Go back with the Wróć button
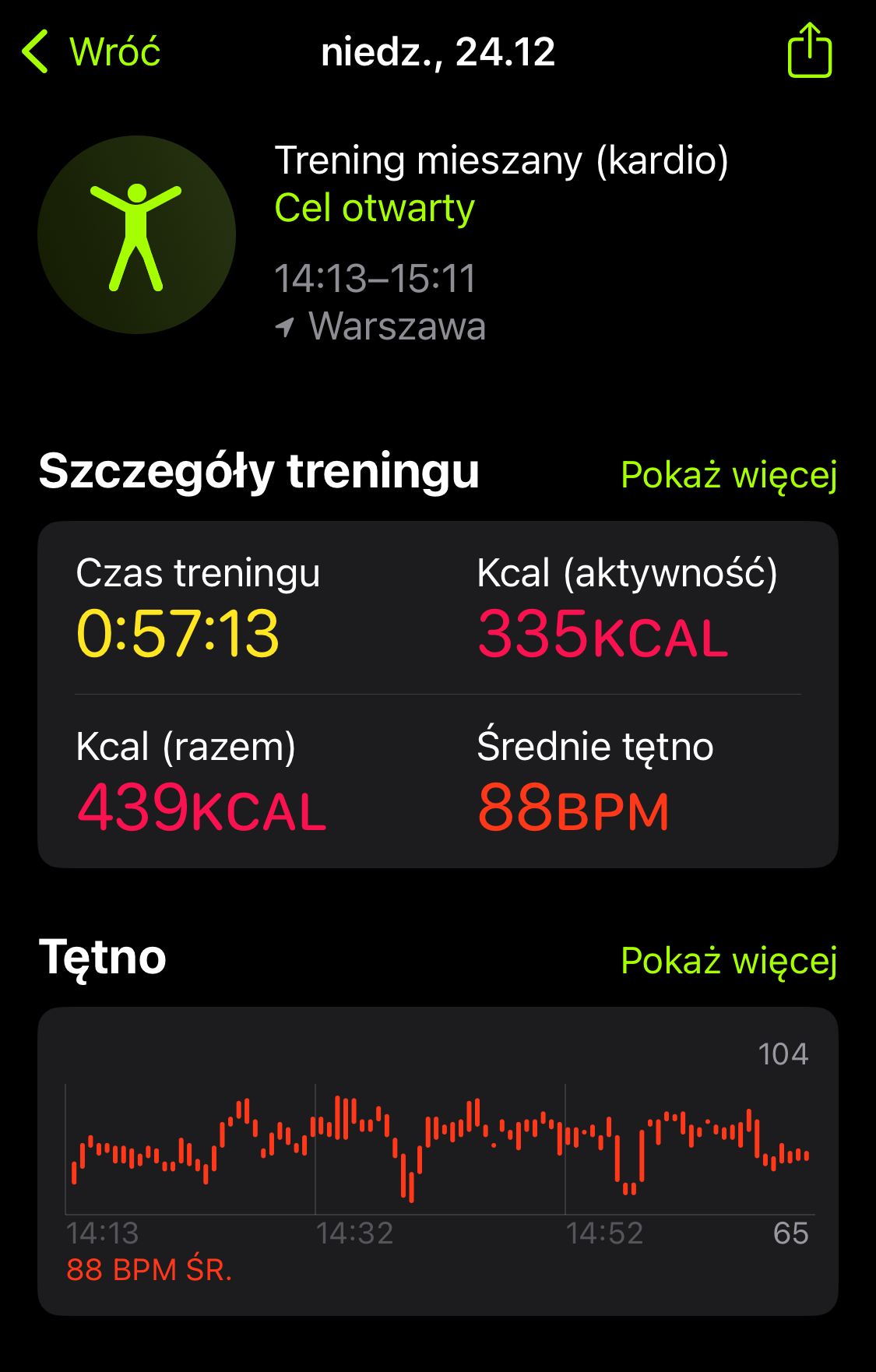The image size is (876, 1372). [x=92, y=52]
